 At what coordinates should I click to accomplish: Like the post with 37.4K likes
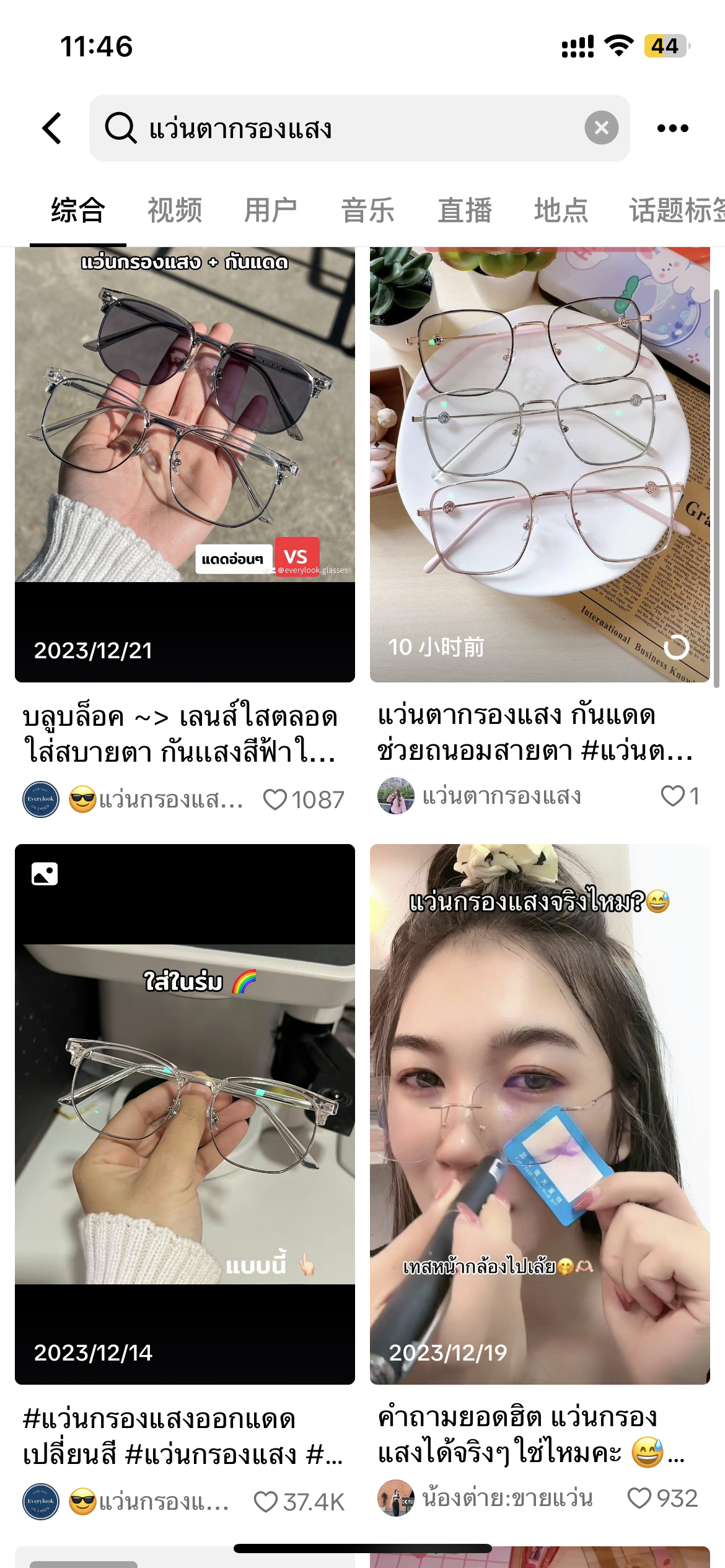pos(266,1502)
